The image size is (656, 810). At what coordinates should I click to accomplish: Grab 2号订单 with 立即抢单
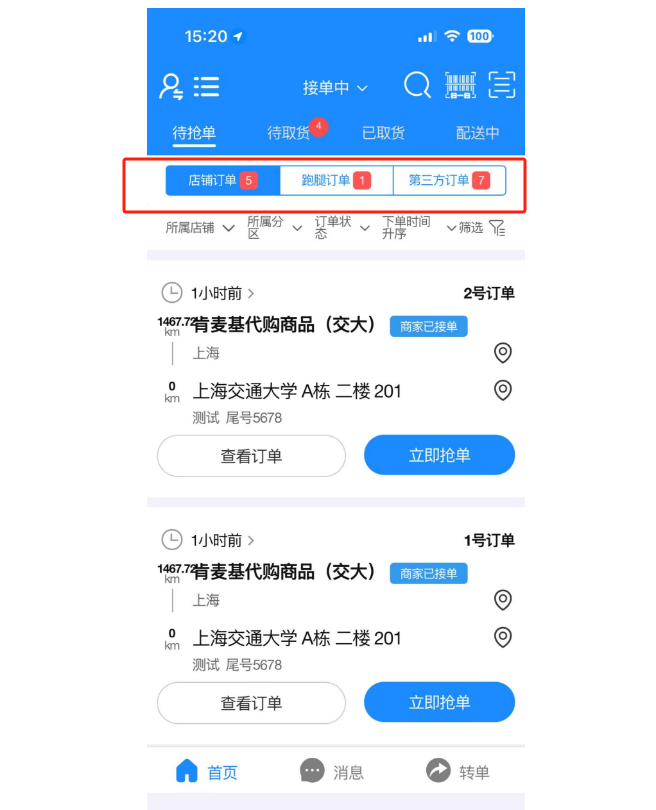[439, 456]
